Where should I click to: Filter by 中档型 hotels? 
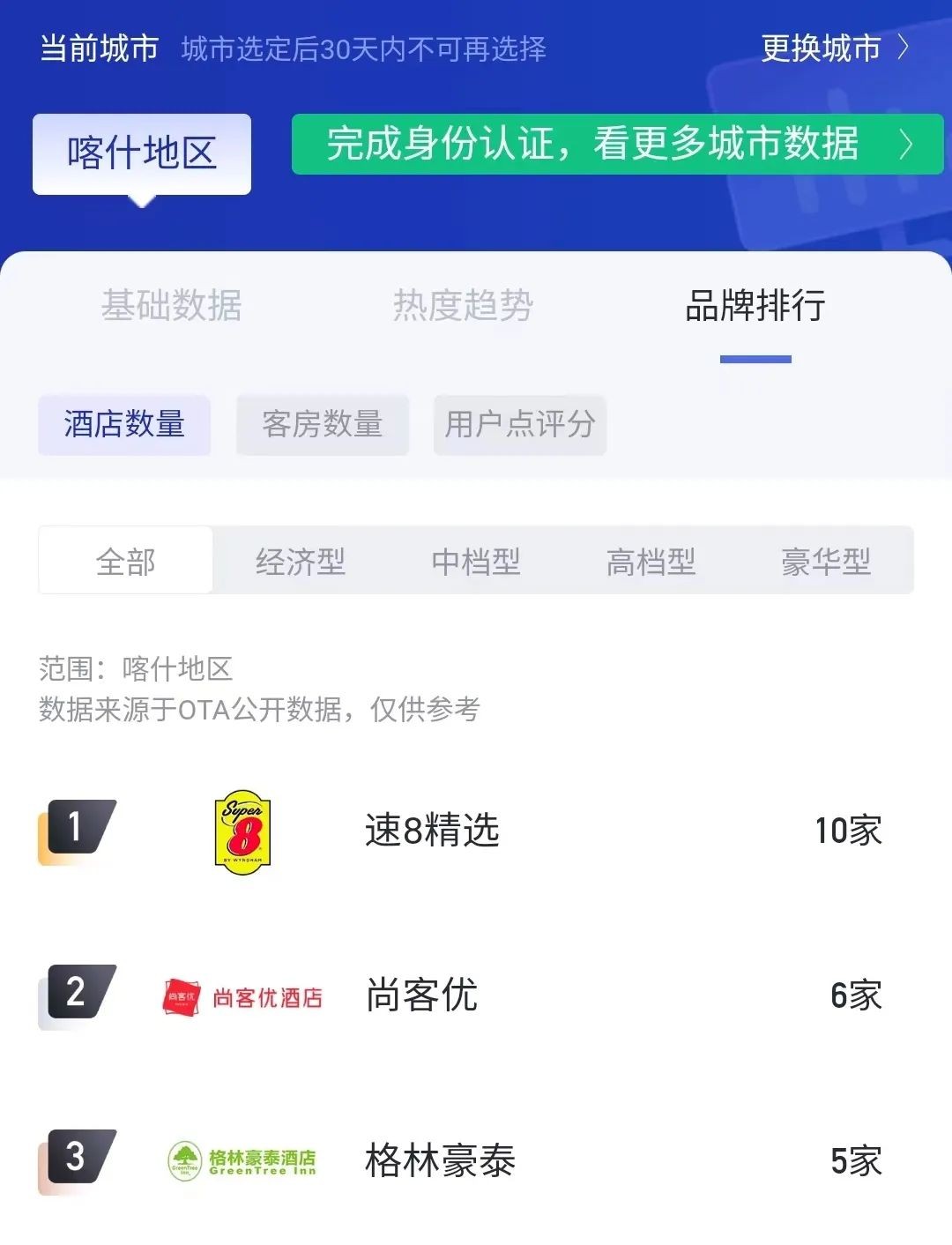(x=476, y=561)
